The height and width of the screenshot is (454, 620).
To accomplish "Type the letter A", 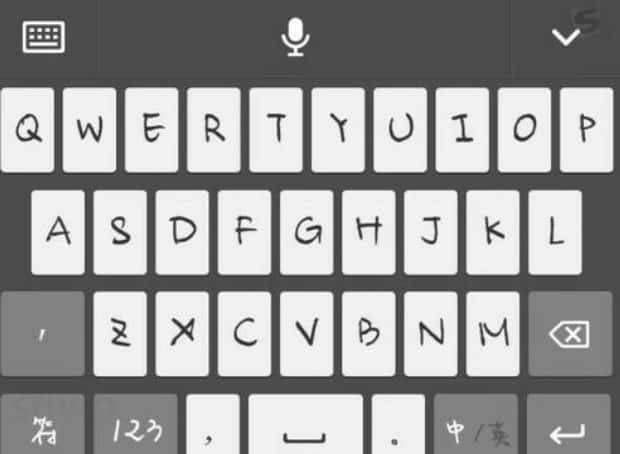I will click(x=58, y=232).
